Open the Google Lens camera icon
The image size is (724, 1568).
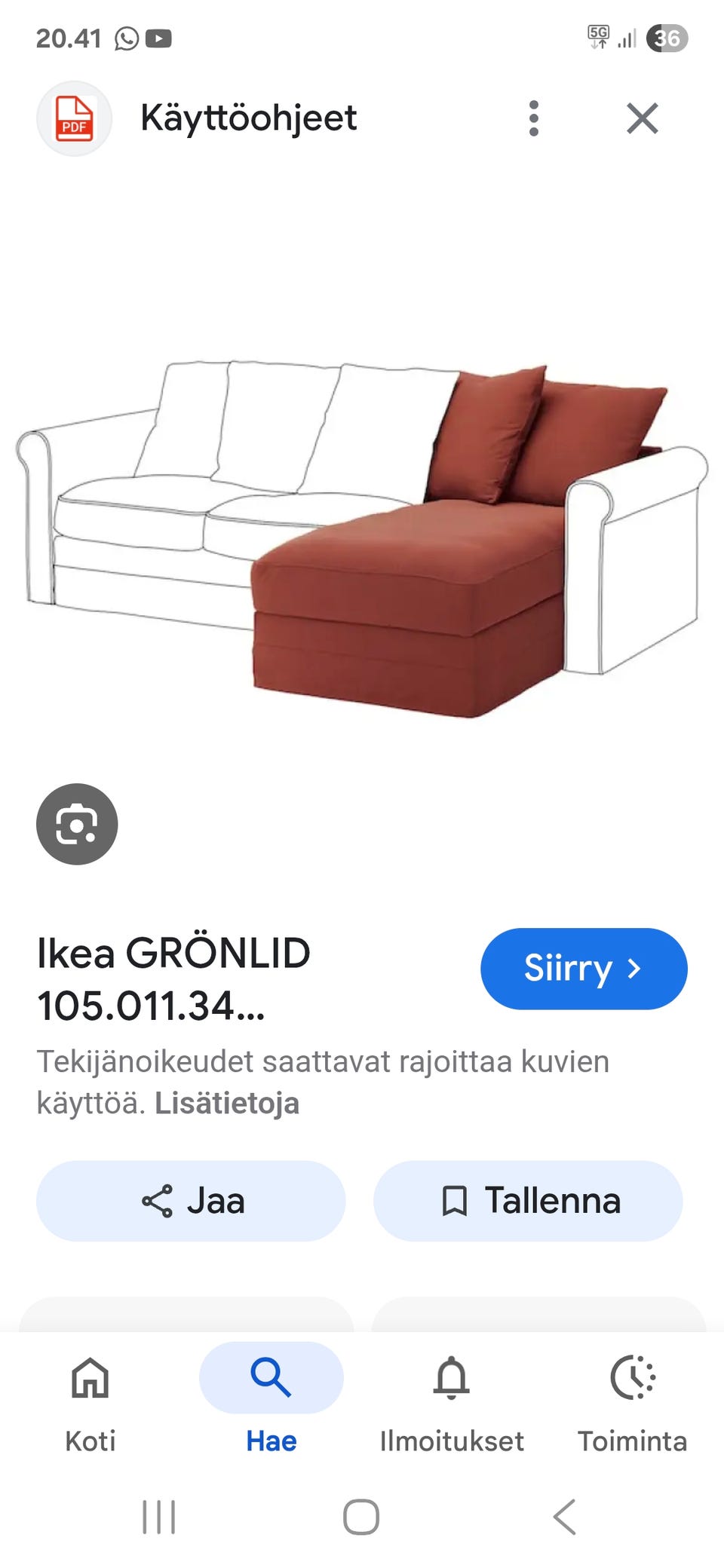pyautogui.click(x=76, y=823)
